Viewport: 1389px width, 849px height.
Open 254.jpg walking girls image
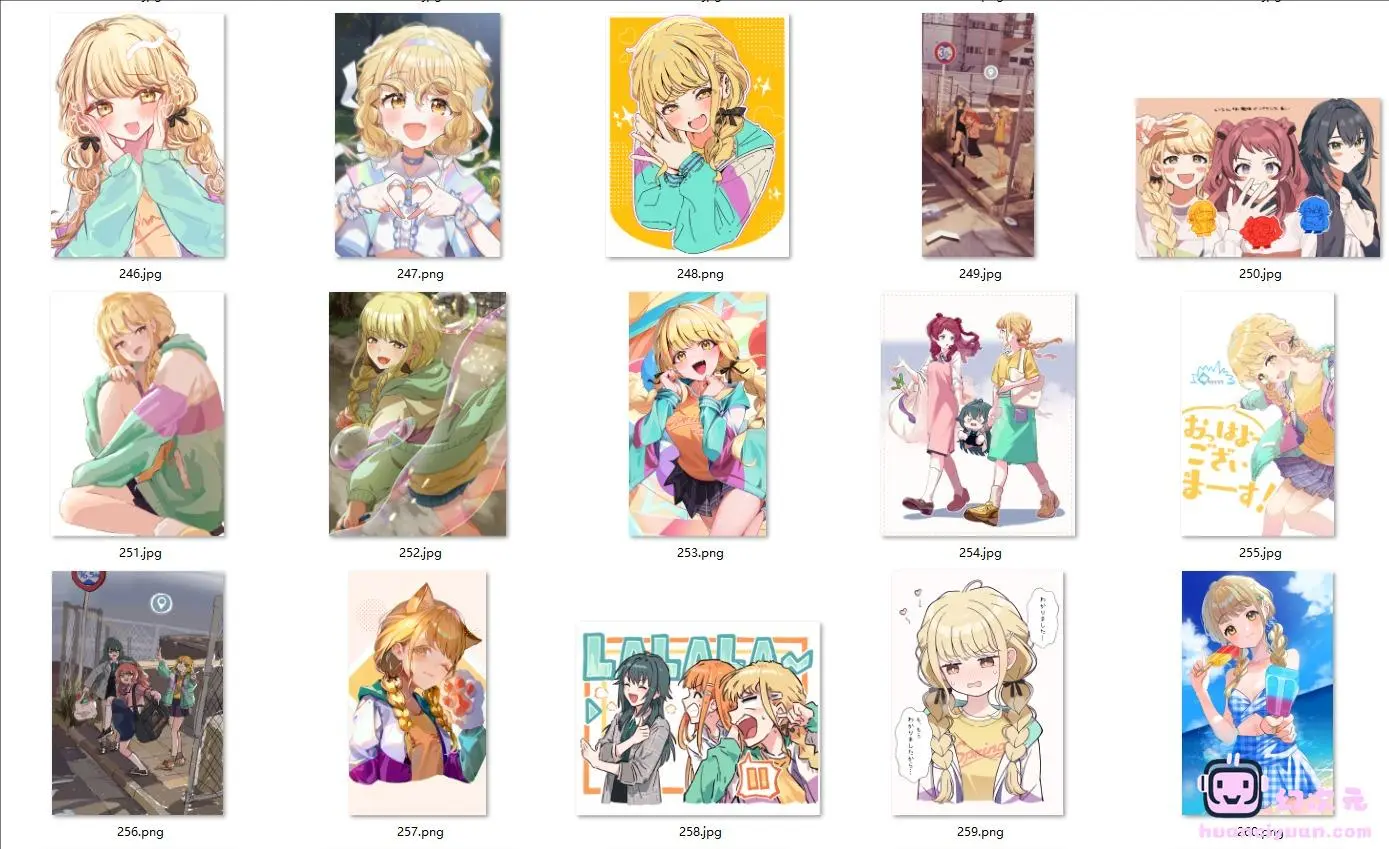point(978,414)
